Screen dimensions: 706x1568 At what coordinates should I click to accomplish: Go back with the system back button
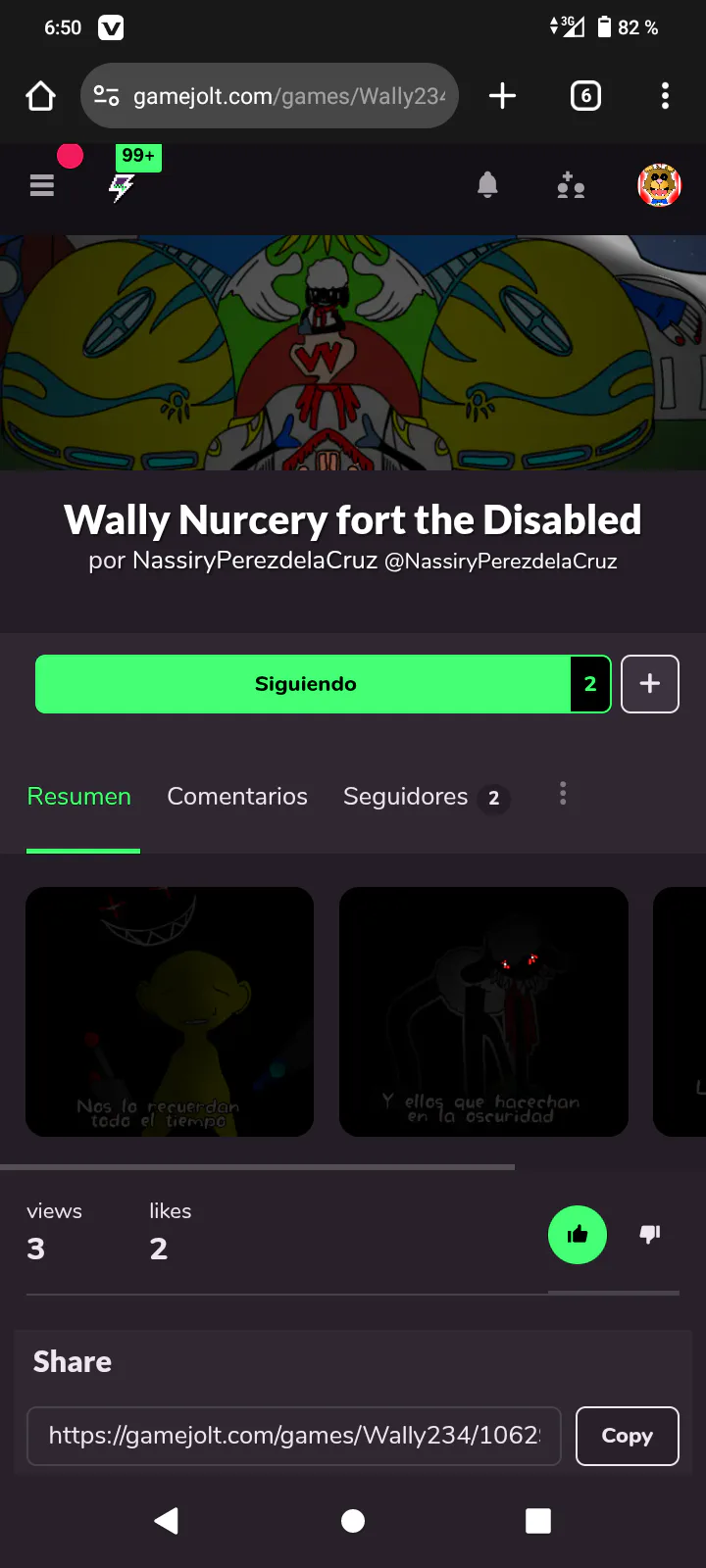(x=167, y=1520)
